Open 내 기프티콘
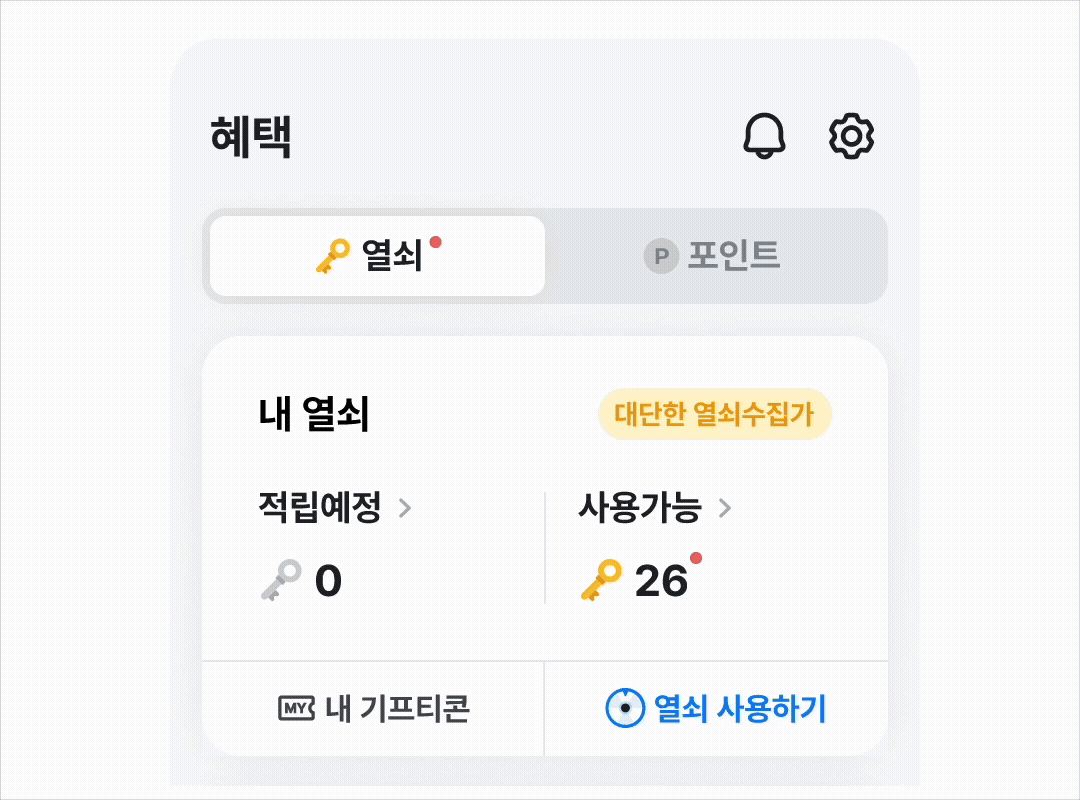The width and height of the screenshot is (1080, 800). 373,709
